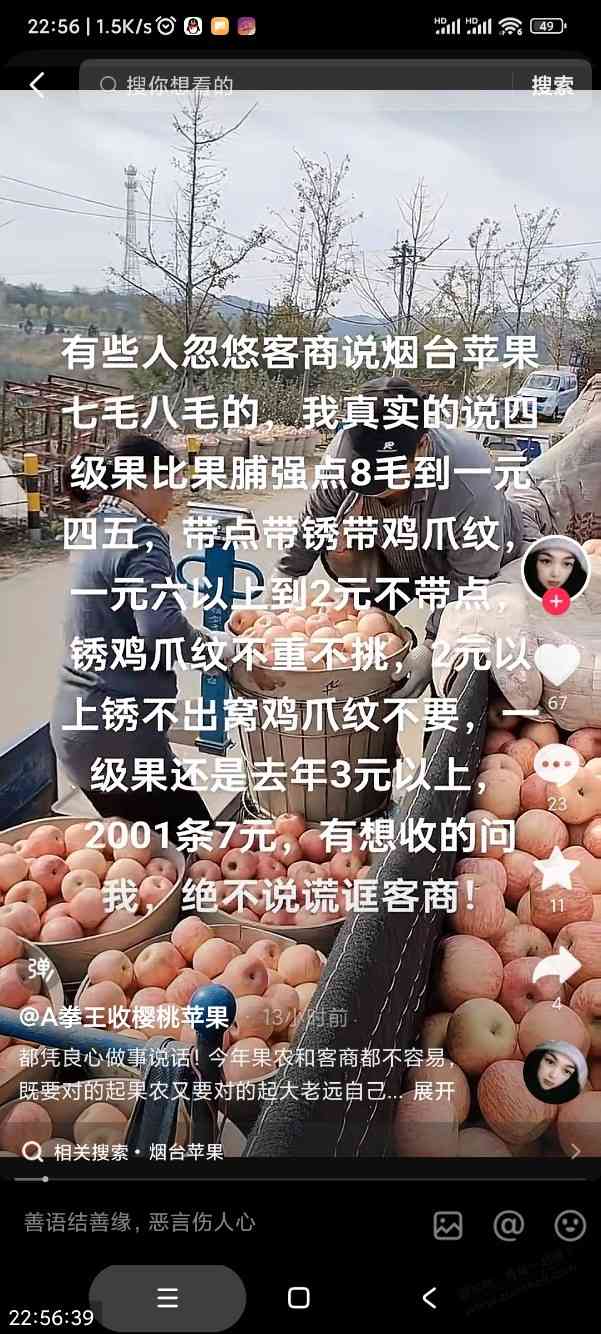601x1334 pixels.
Task: Open the emoji picker
Action: pyautogui.click(x=570, y=1224)
